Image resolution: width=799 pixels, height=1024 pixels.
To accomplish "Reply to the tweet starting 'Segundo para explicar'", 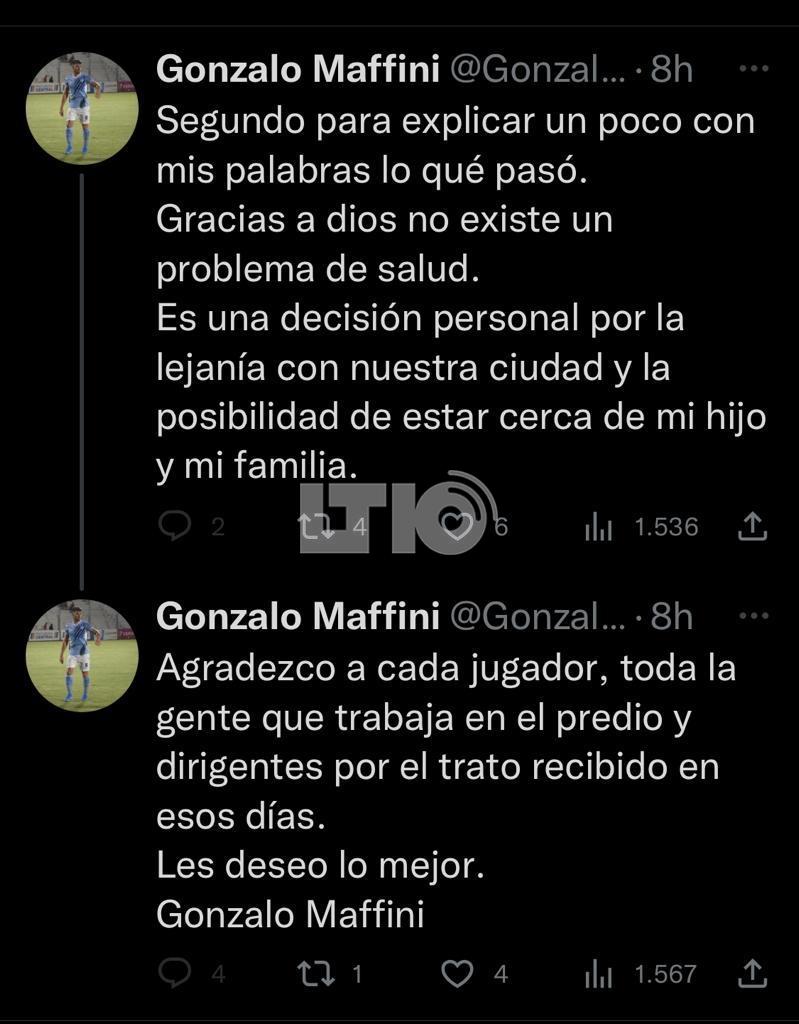I will pyautogui.click(x=176, y=526).
